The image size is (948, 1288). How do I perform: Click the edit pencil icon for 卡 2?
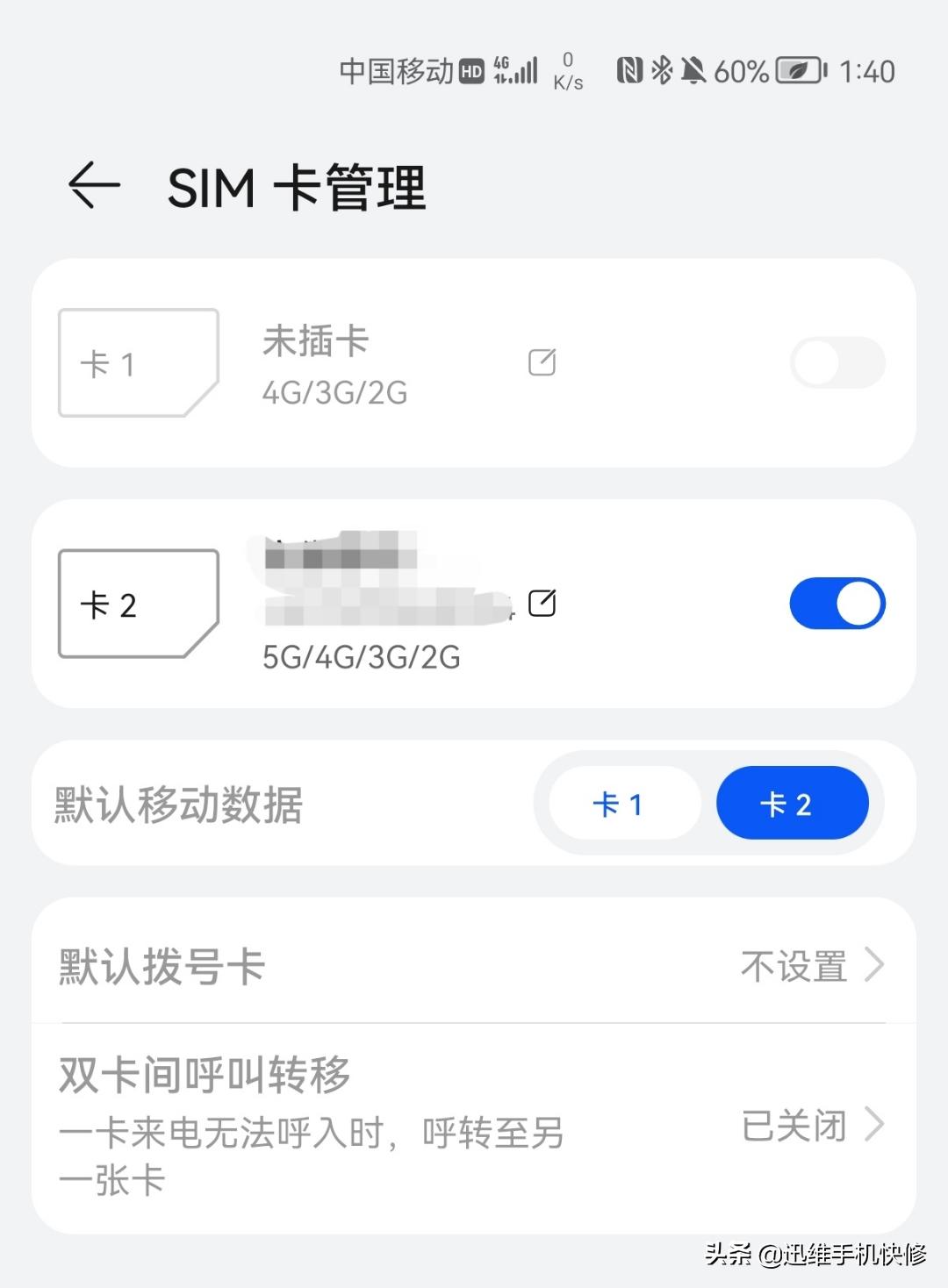pos(543,603)
